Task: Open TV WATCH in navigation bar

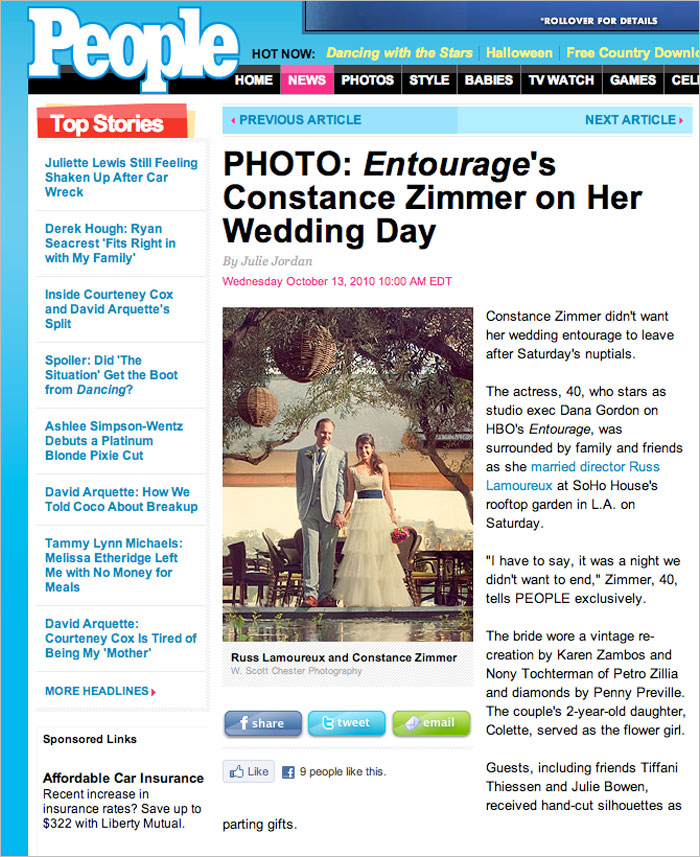Action: point(561,81)
